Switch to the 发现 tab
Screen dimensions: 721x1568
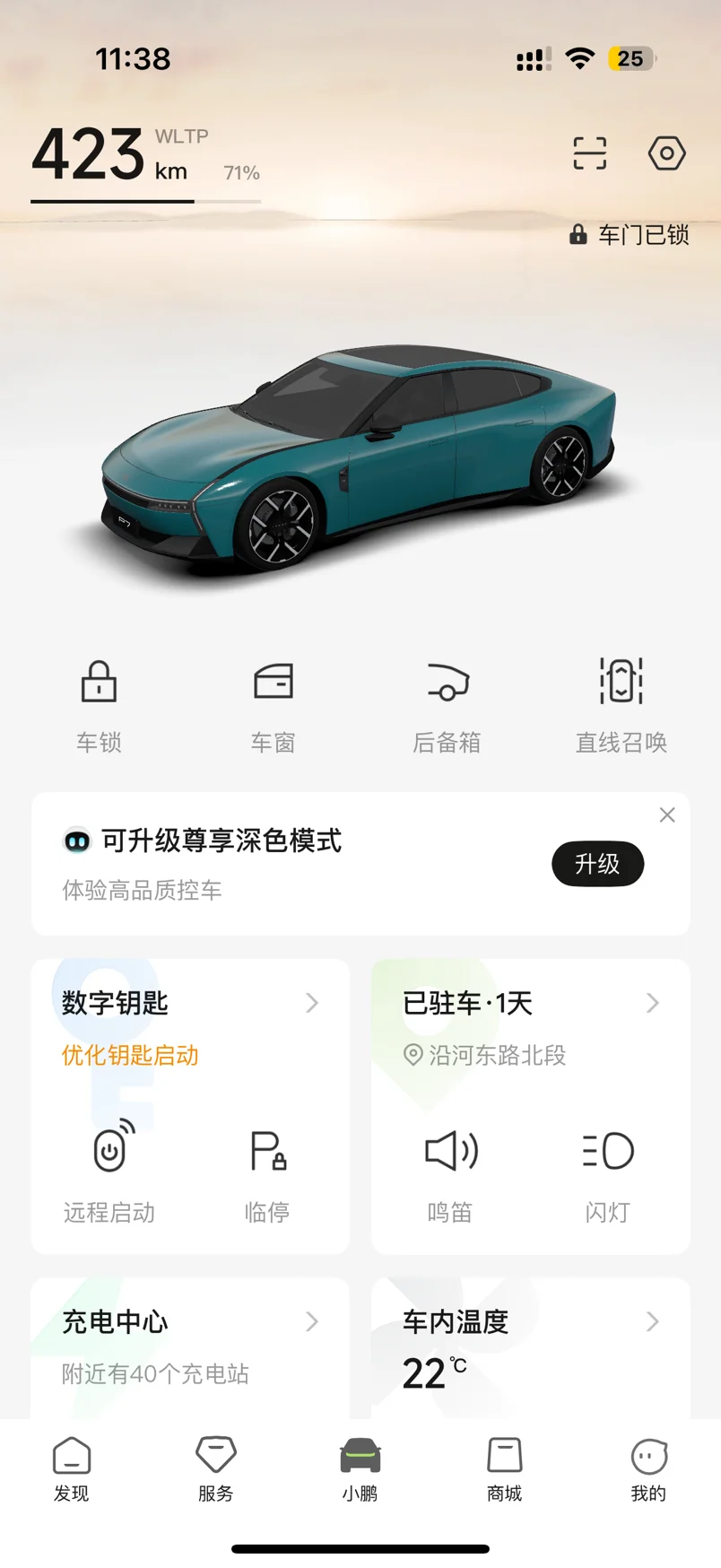72,1468
